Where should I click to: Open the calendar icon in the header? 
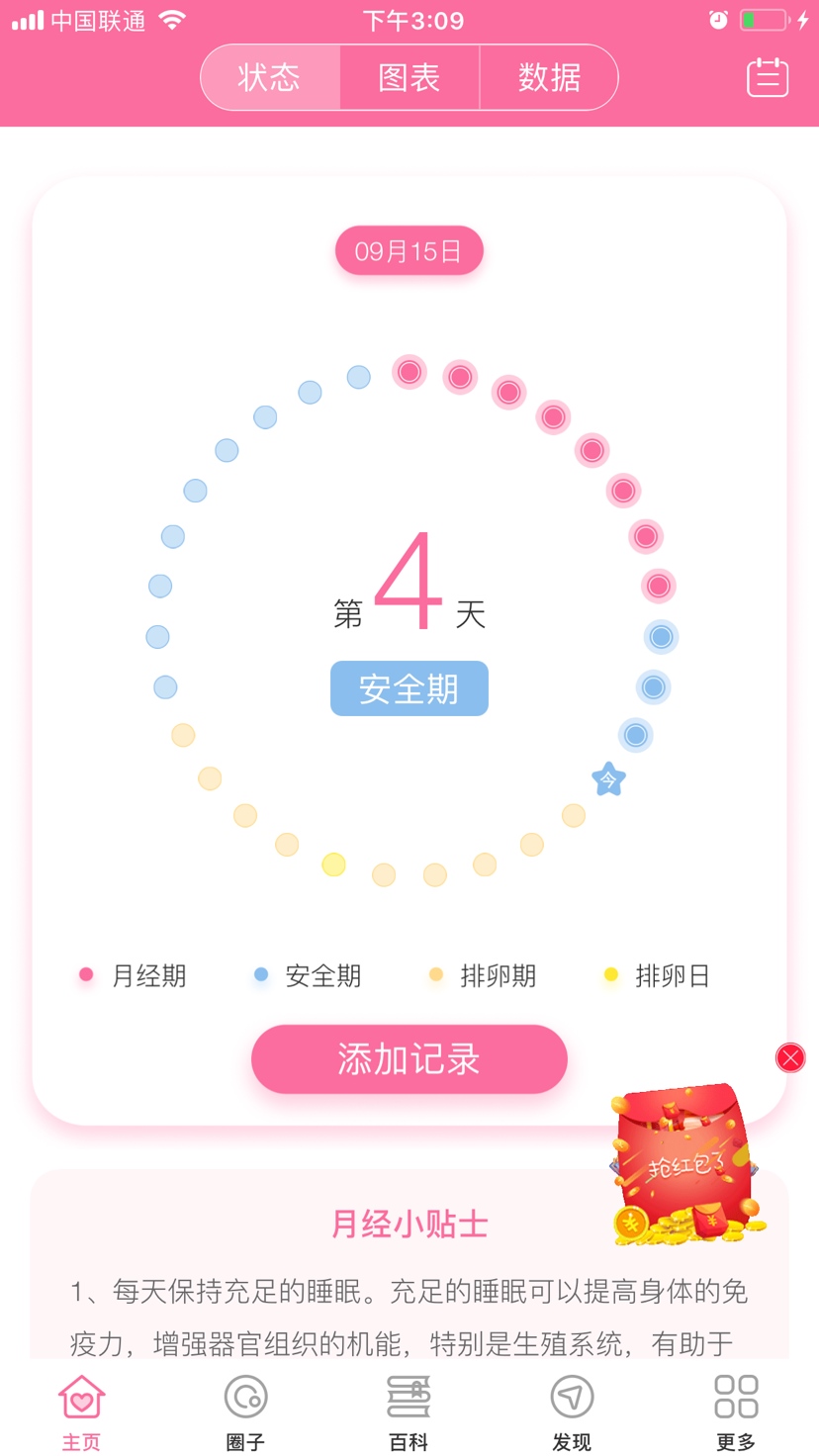tap(767, 77)
